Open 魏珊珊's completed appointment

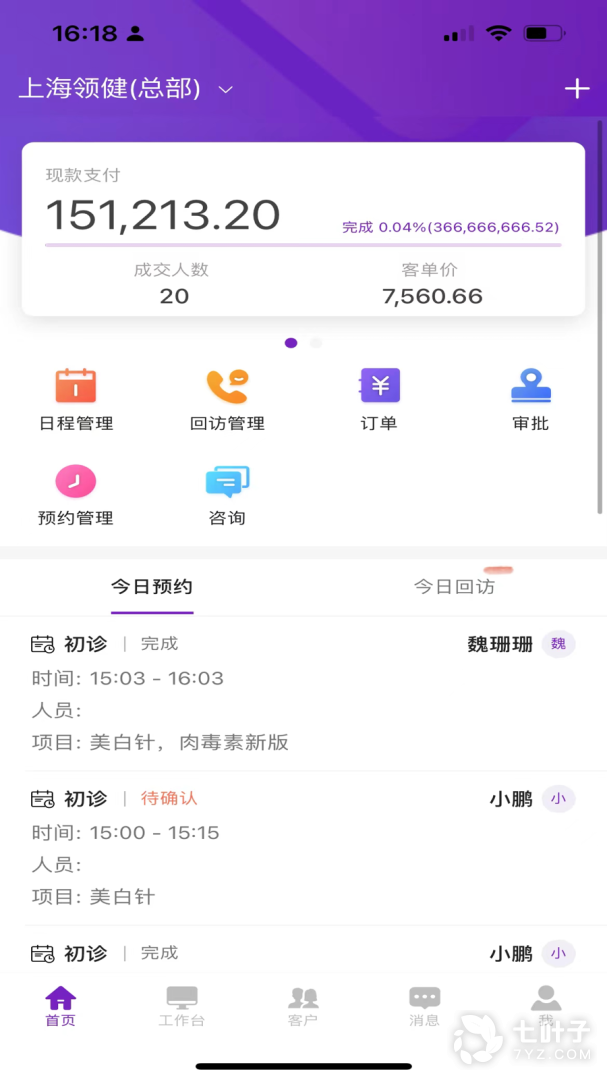(x=303, y=693)
